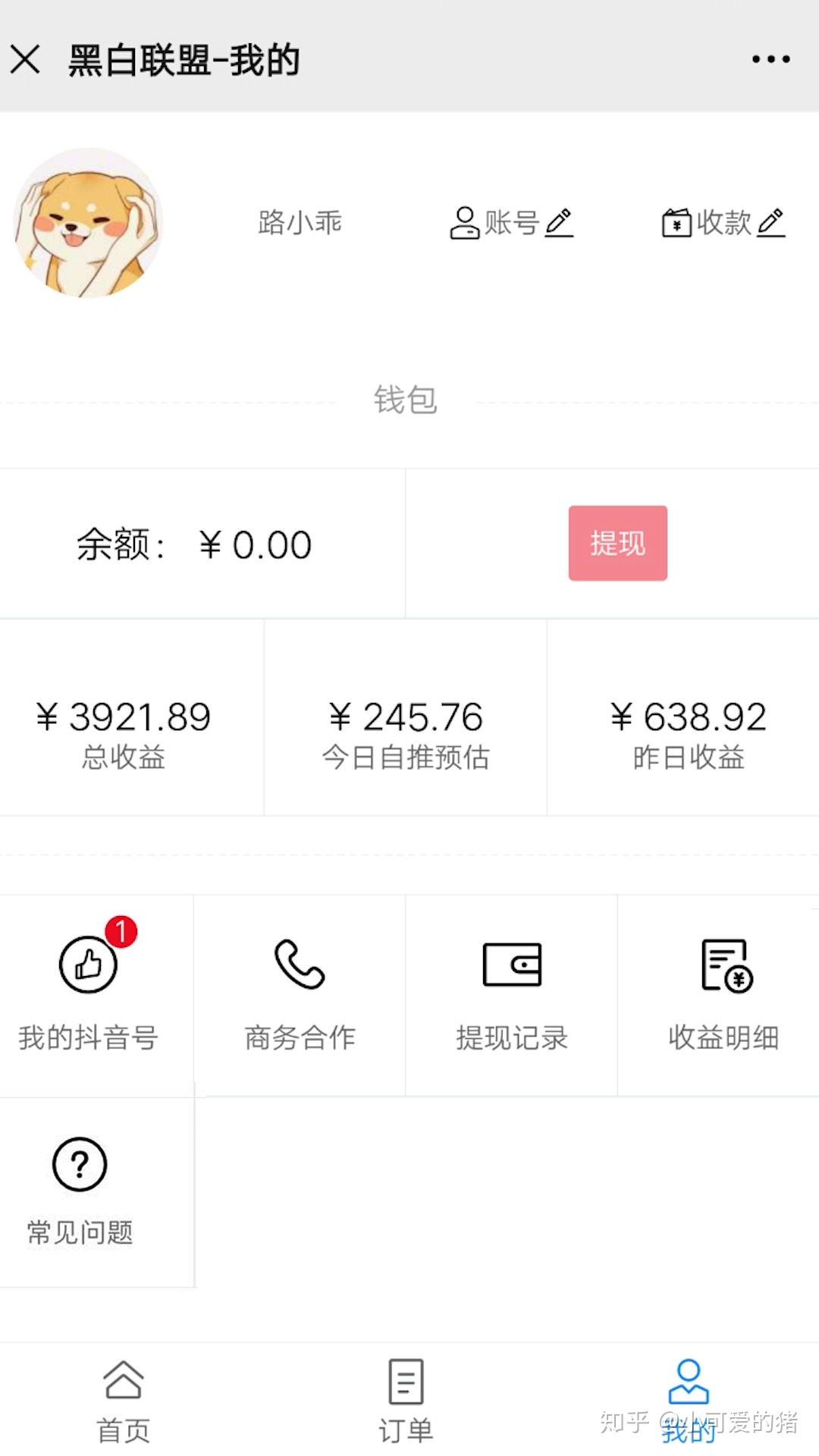Open 我的抖音号
This screenshot has height=1456, width=819.
[89, 993]
